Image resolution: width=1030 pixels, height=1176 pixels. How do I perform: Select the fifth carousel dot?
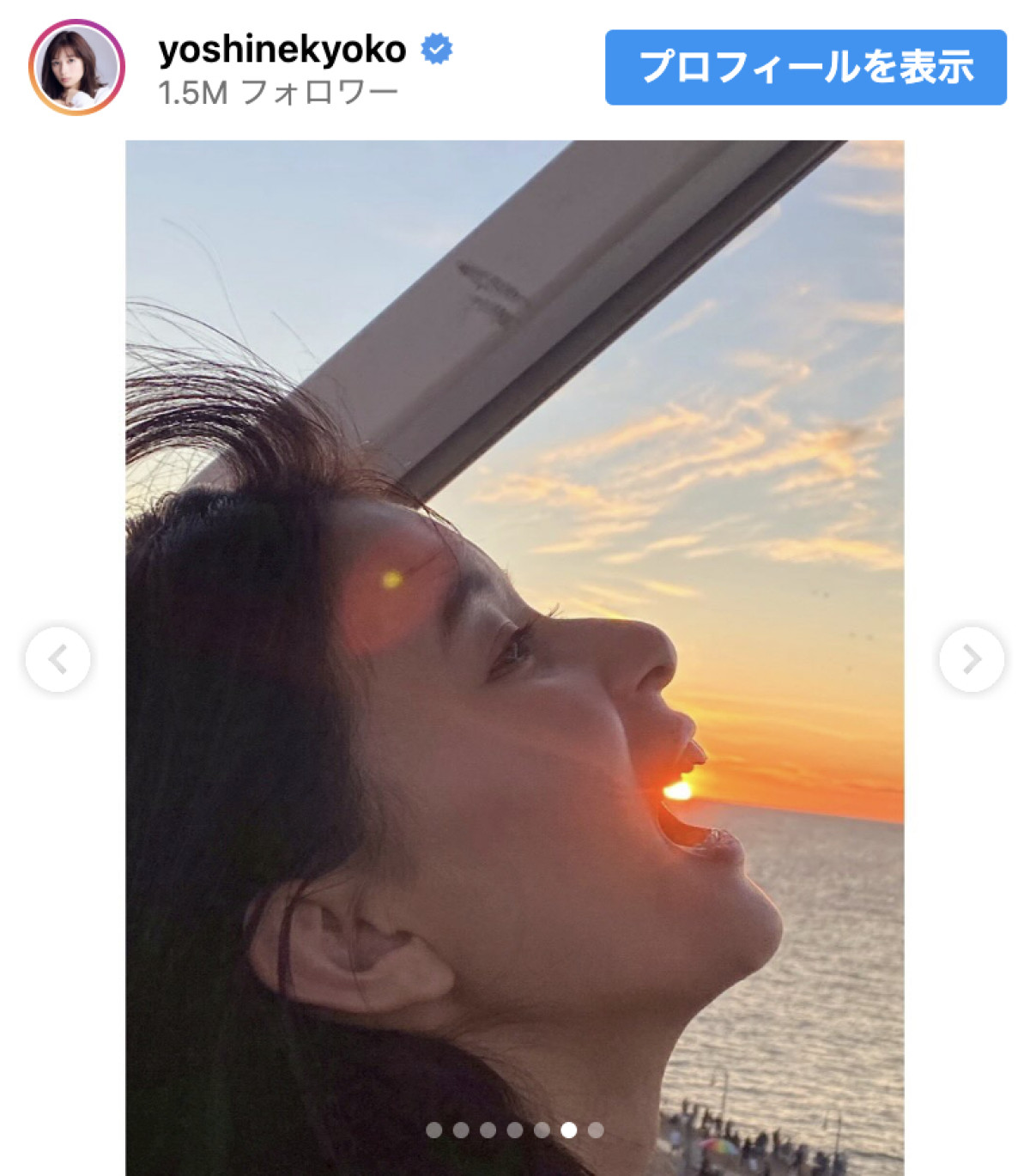tap(542, 1130)
